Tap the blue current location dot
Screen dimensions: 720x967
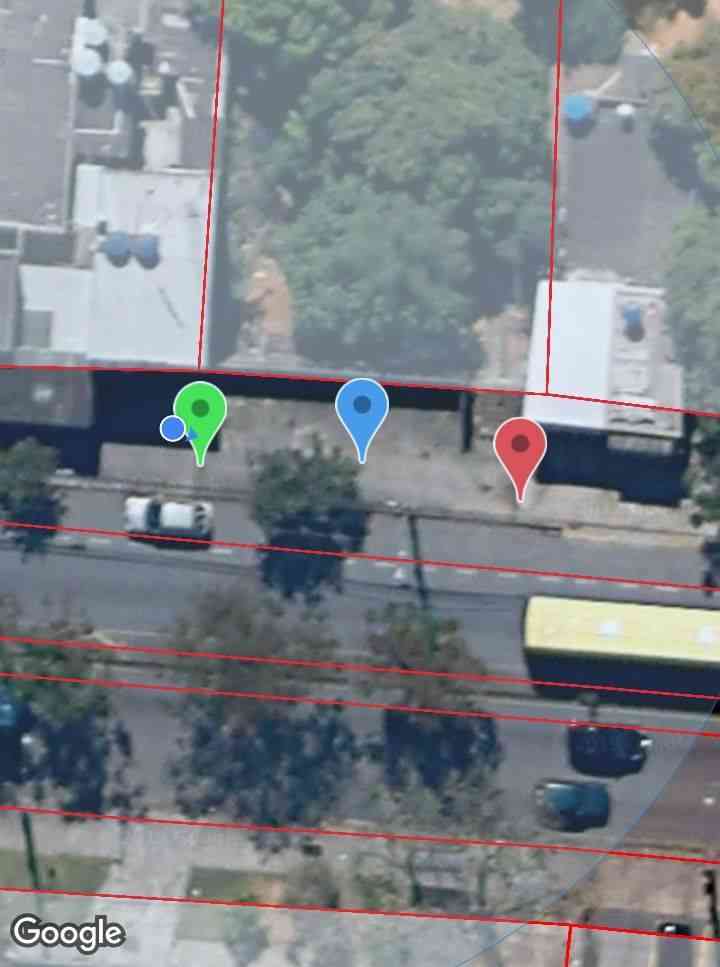pos(173,429)
